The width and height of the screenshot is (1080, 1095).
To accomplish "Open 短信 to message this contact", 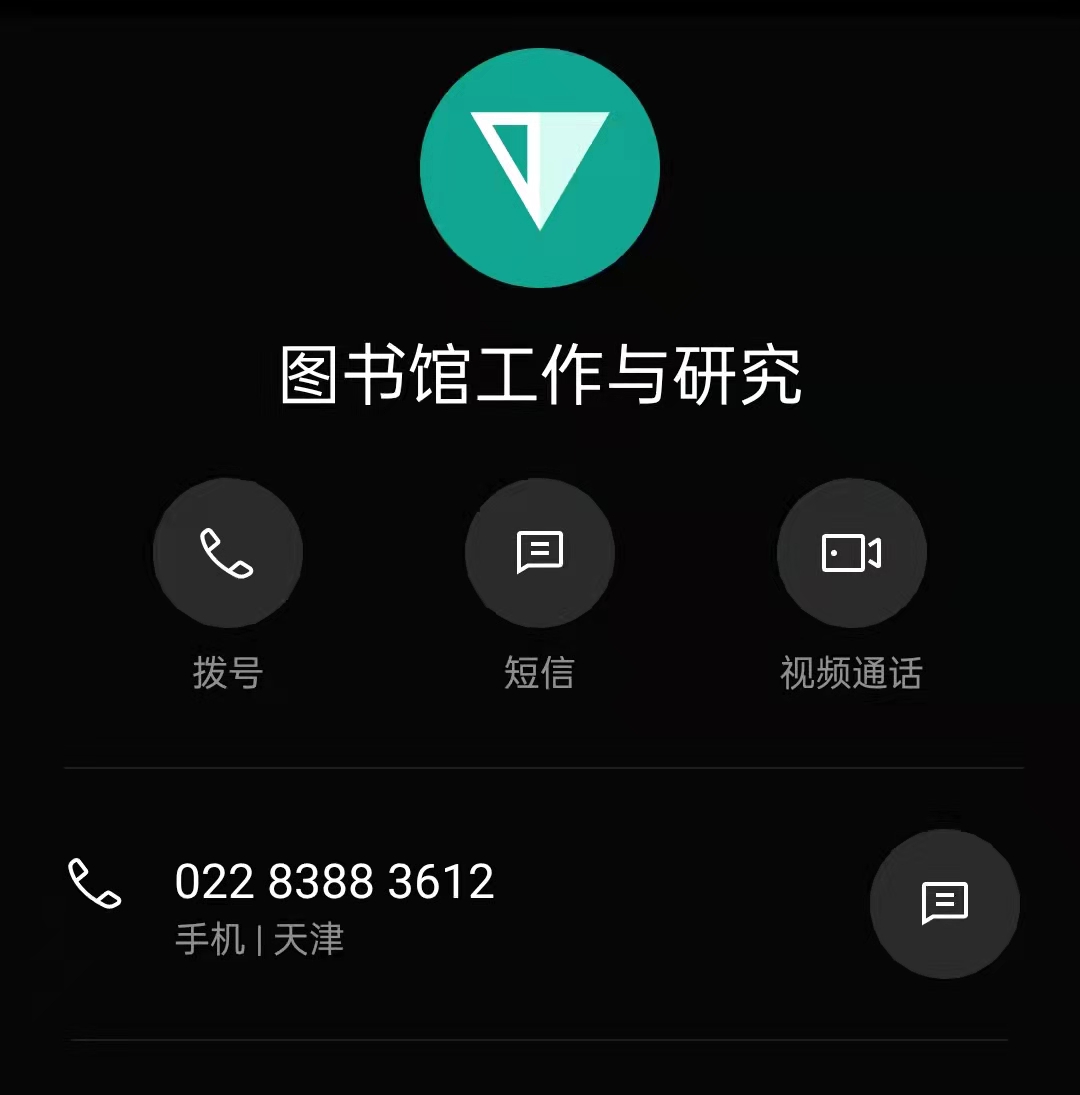I will tap(540, 553).
